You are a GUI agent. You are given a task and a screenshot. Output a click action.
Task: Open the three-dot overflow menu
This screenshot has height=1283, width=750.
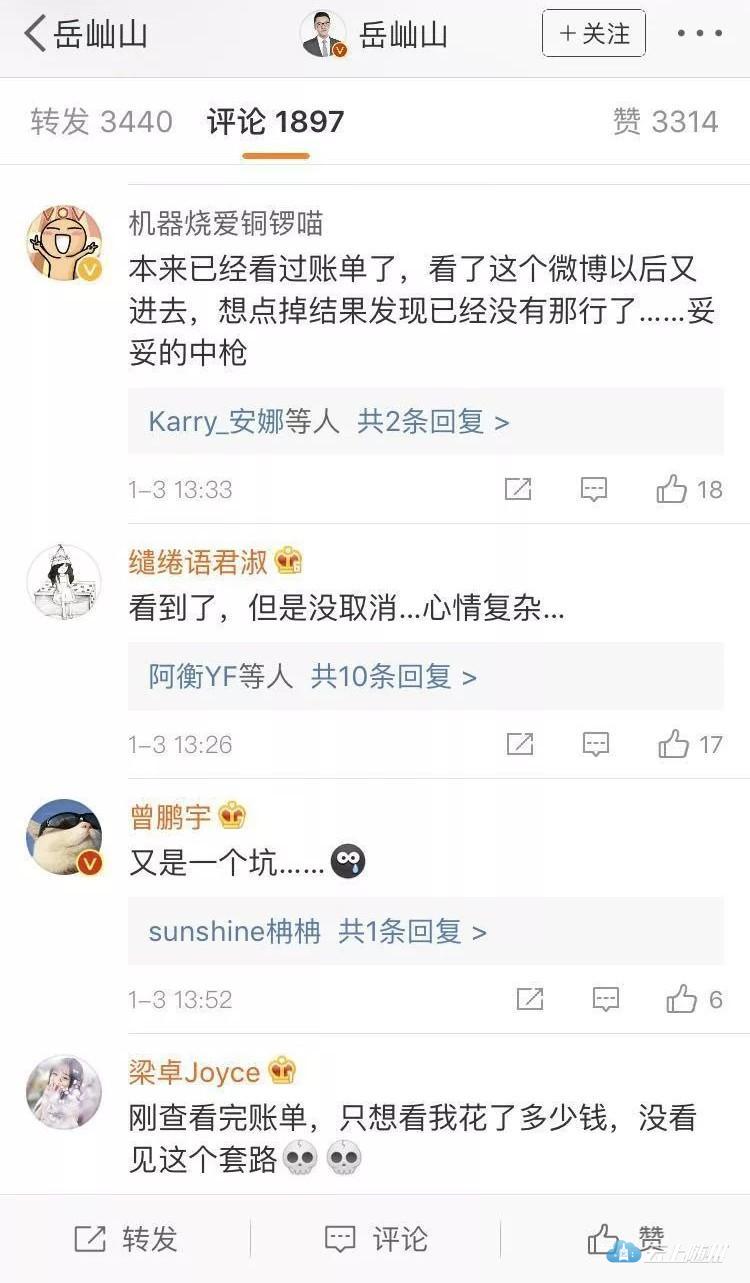699,34
